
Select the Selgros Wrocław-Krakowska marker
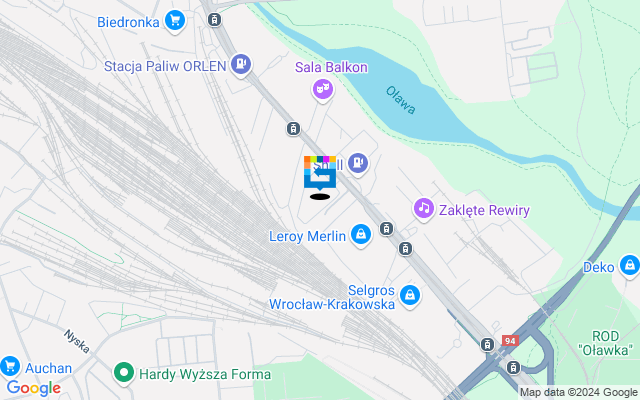coord(409,295)
